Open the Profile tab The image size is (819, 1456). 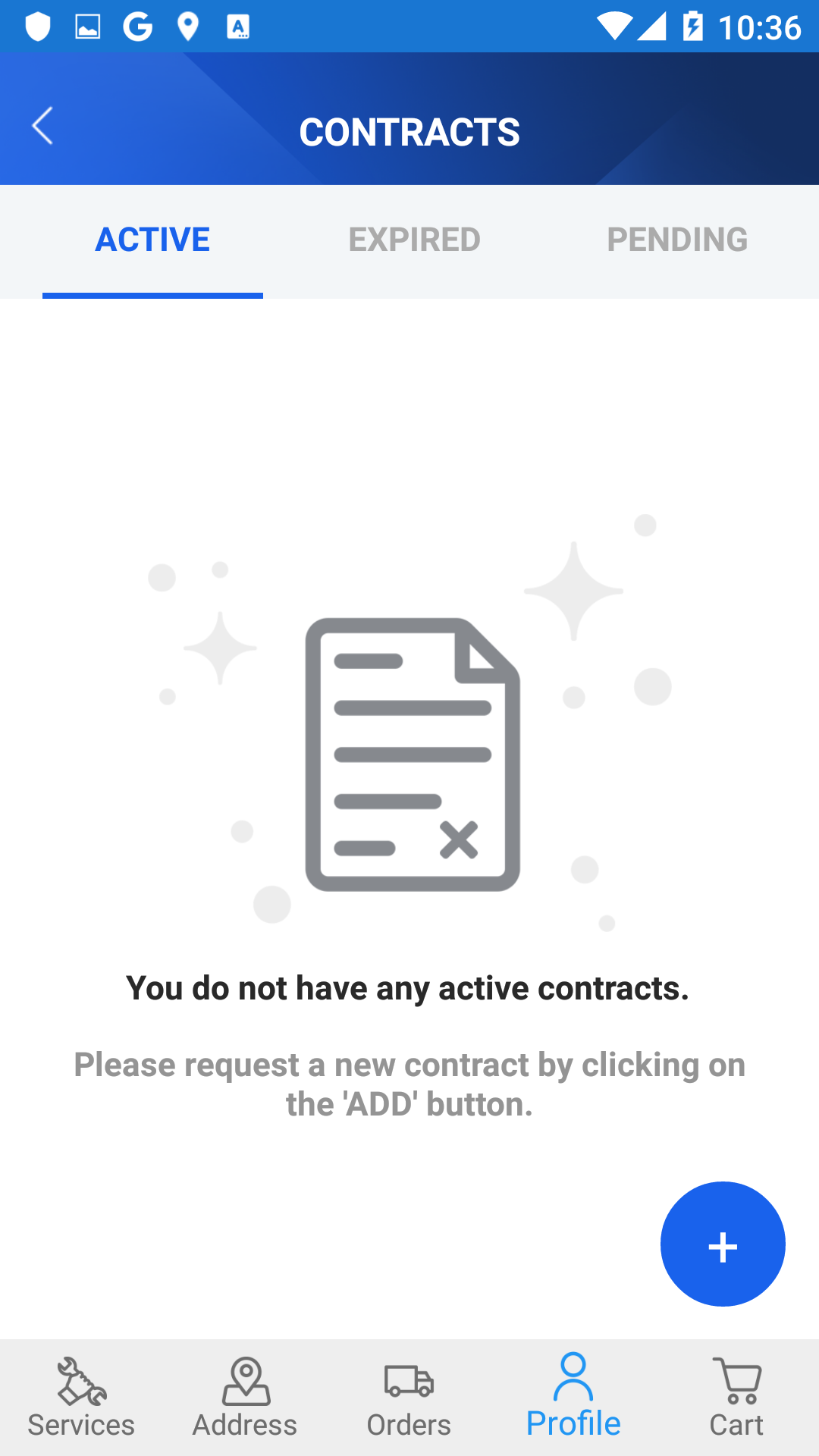tap(573, 1398)
